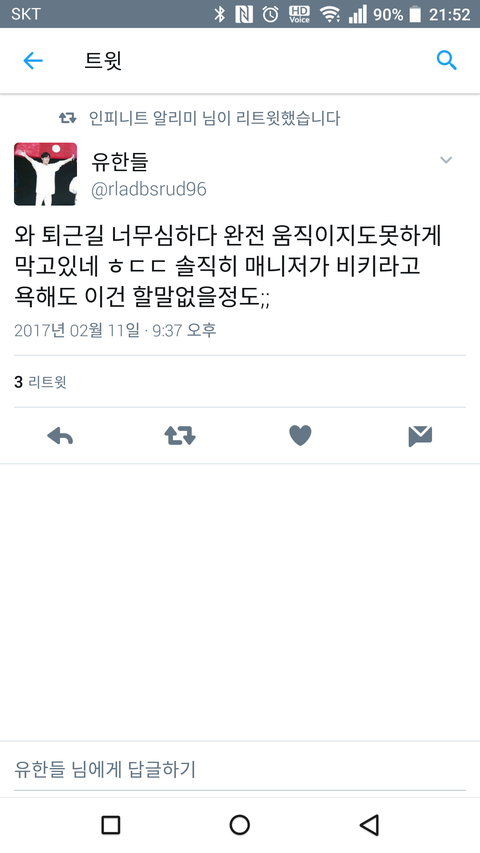
Task: Go to the home screen
Action: [x=240, y=825]
